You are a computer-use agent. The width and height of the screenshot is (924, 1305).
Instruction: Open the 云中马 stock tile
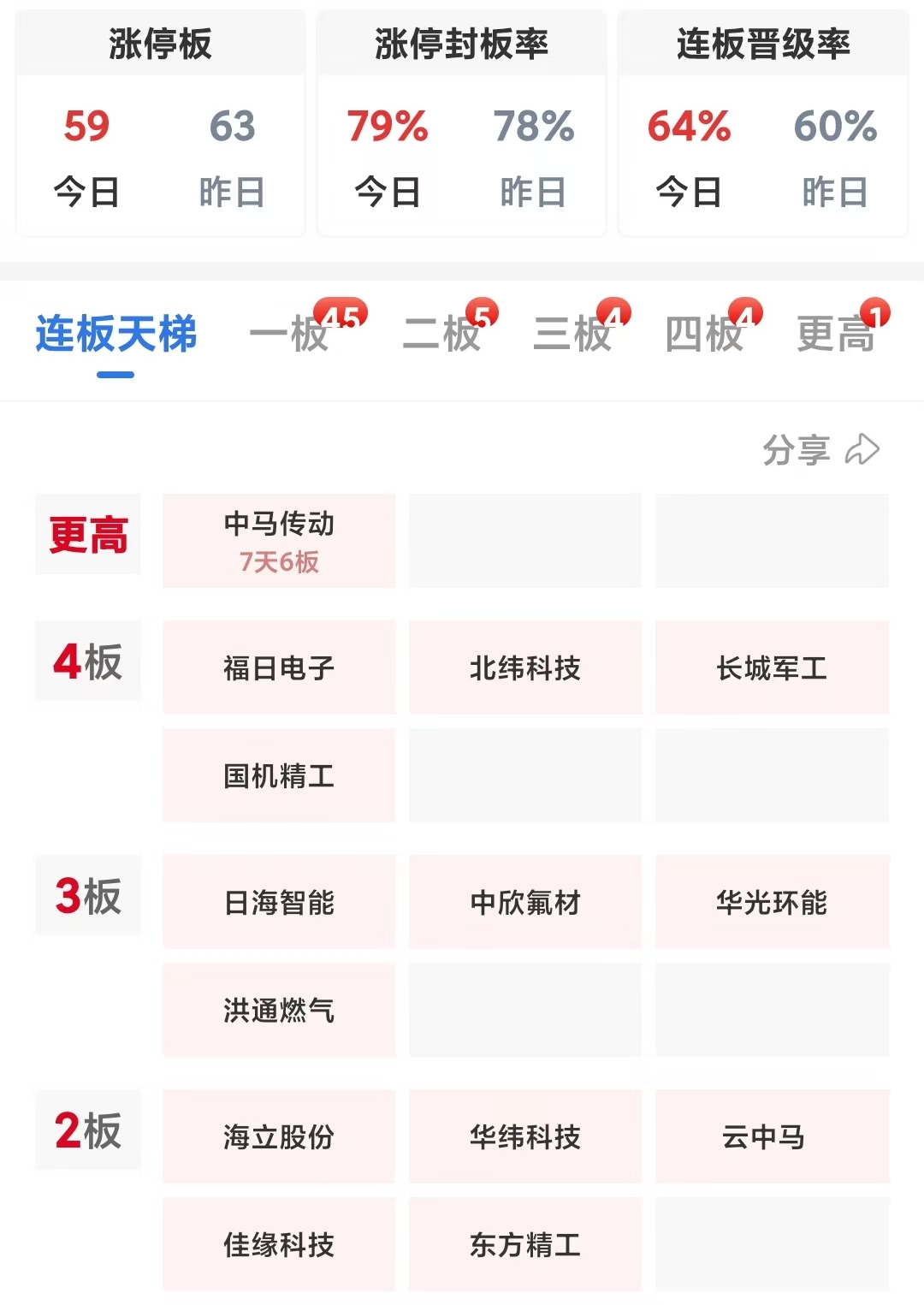(772, 1136)
